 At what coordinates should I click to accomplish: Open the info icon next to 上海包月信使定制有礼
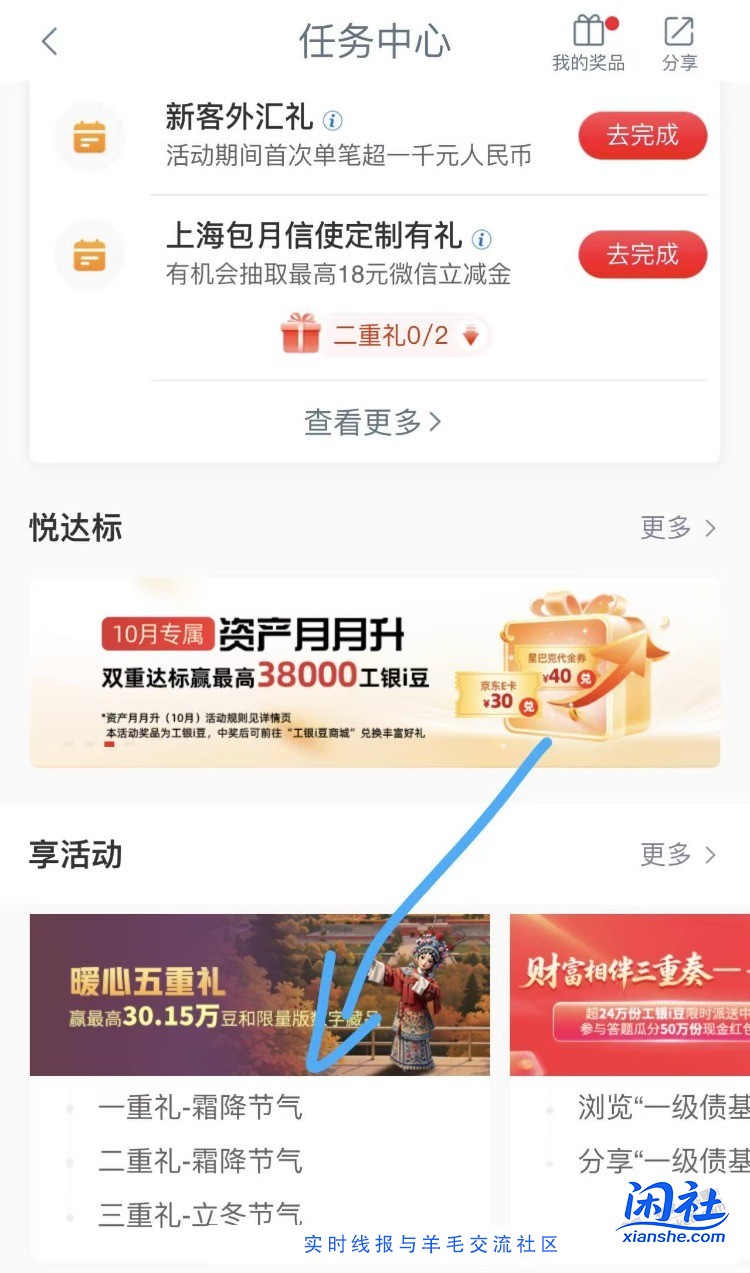[484, 239]
